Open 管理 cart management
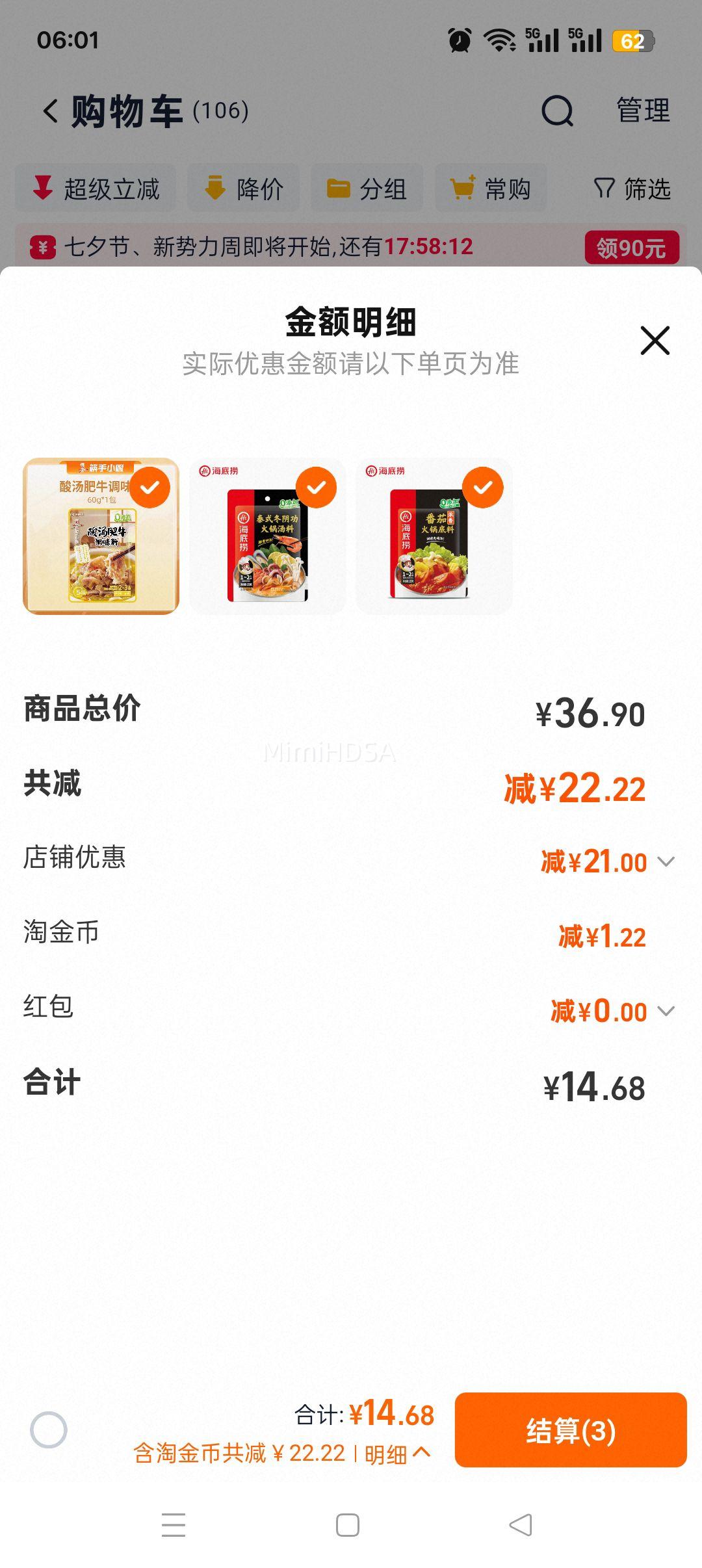The width and height of the screenshot is (702, 1568). 642,111
